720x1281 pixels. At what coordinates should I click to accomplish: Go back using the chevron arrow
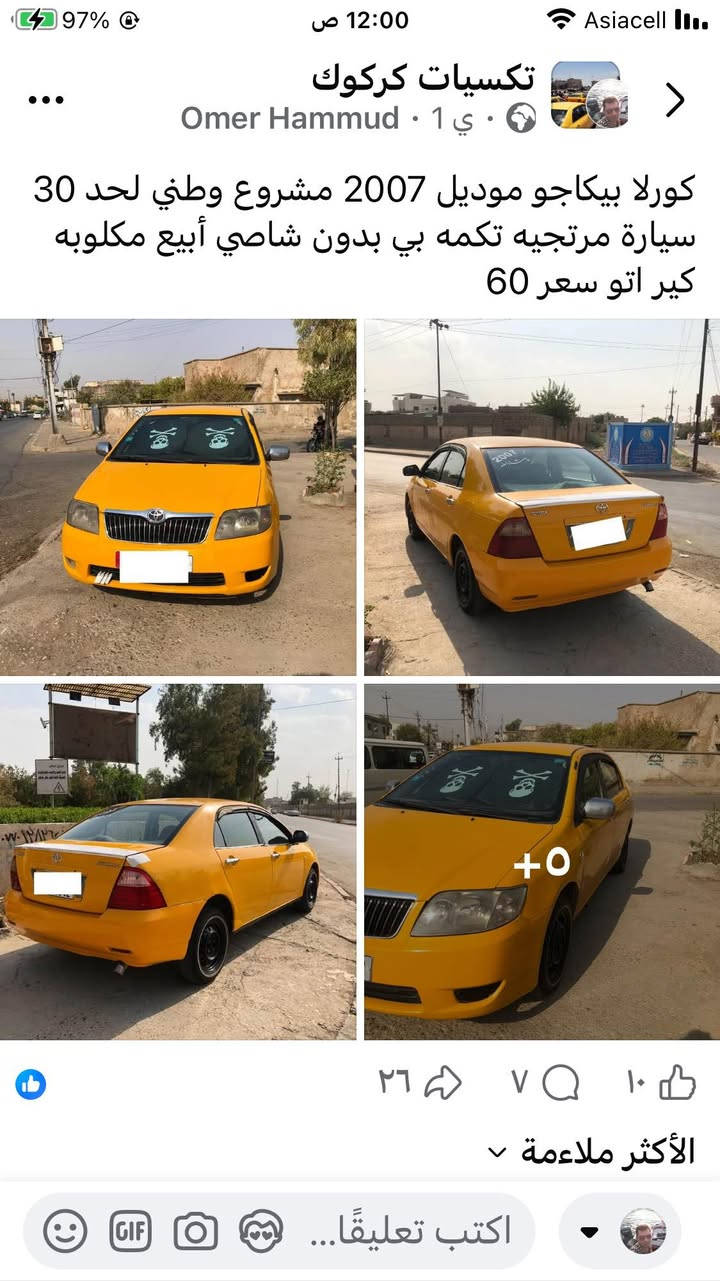[675, 99]
